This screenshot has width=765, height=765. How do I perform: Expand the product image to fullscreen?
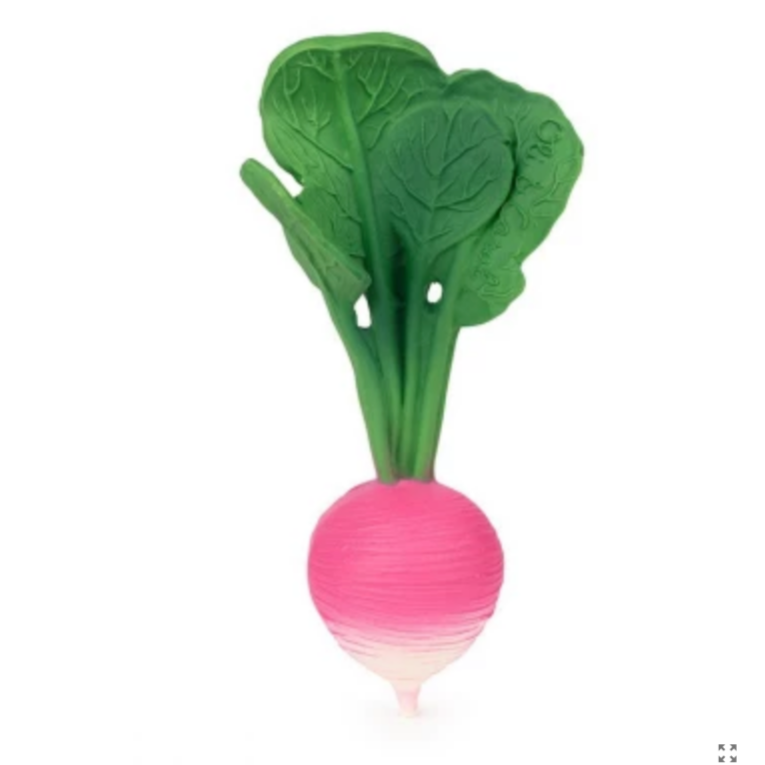coord(727,752)
